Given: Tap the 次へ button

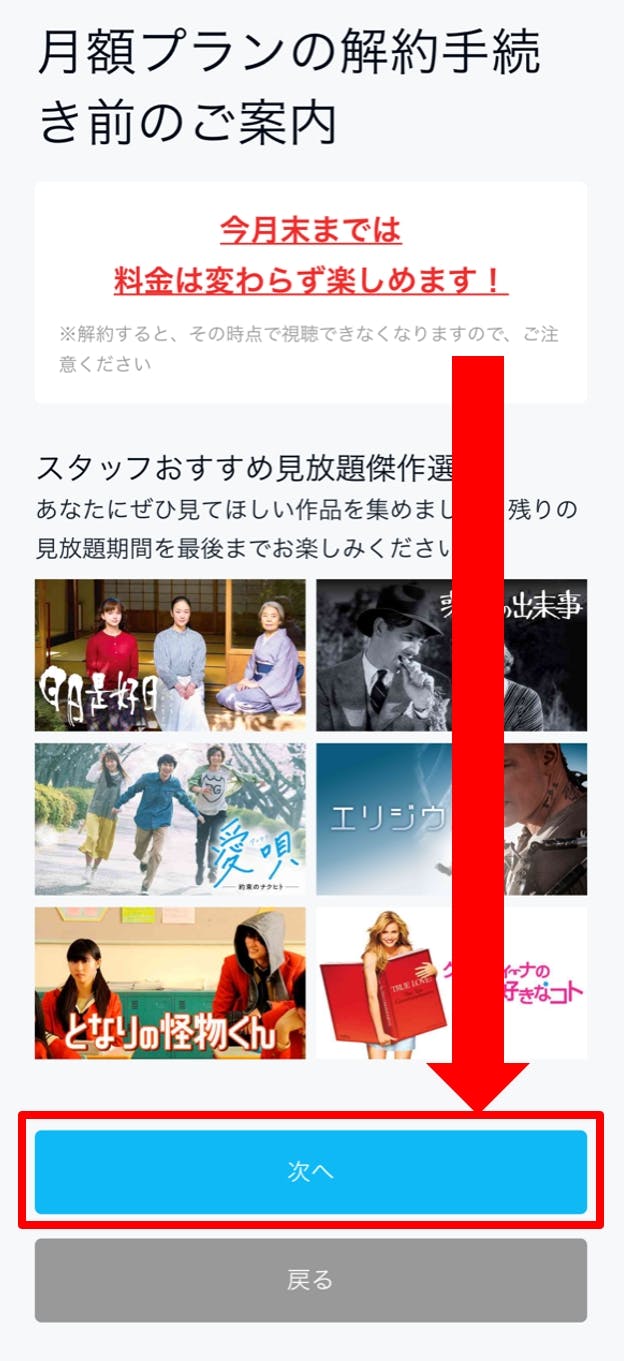Looking at the screenshot, I should coord(310,1172).
